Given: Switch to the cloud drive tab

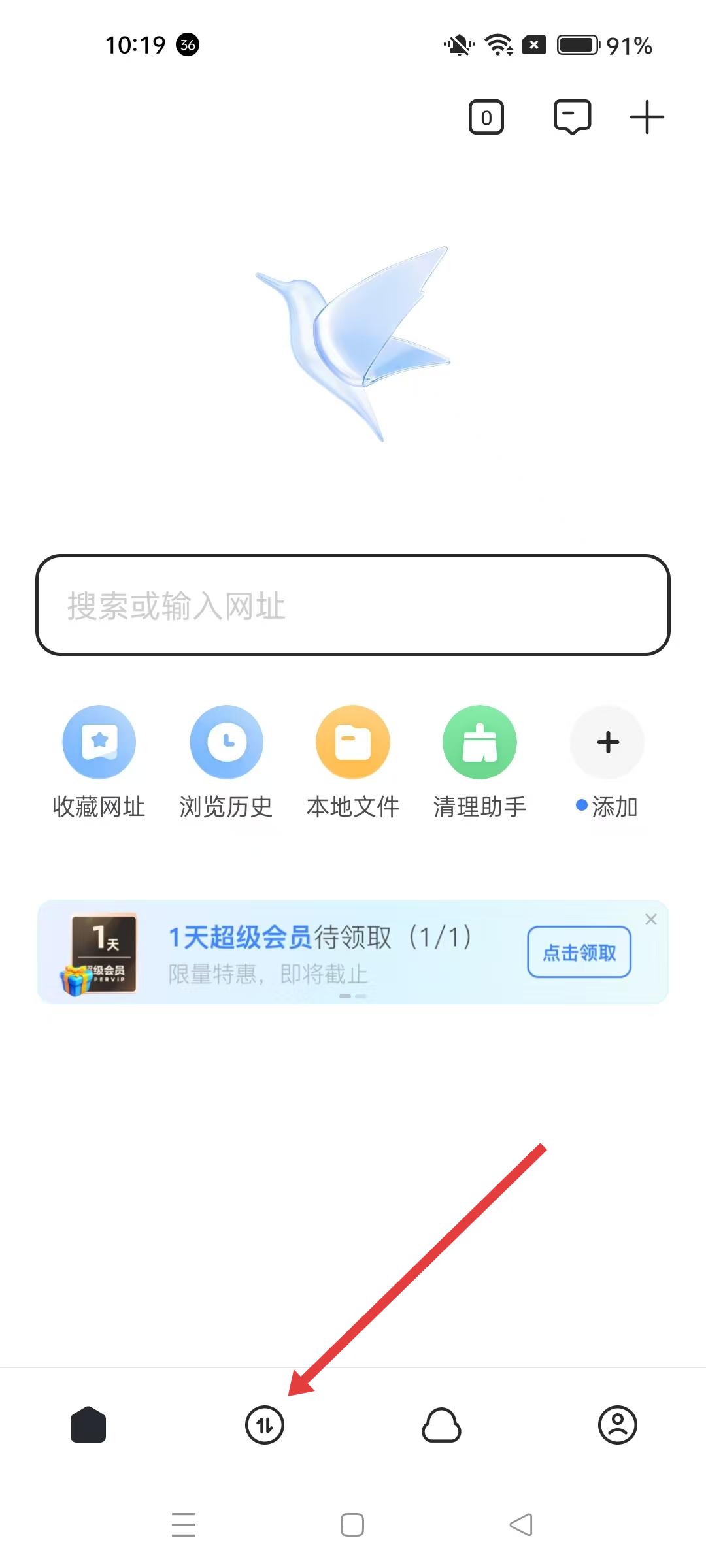Looking at the screenshot, I should [441, 1425].
